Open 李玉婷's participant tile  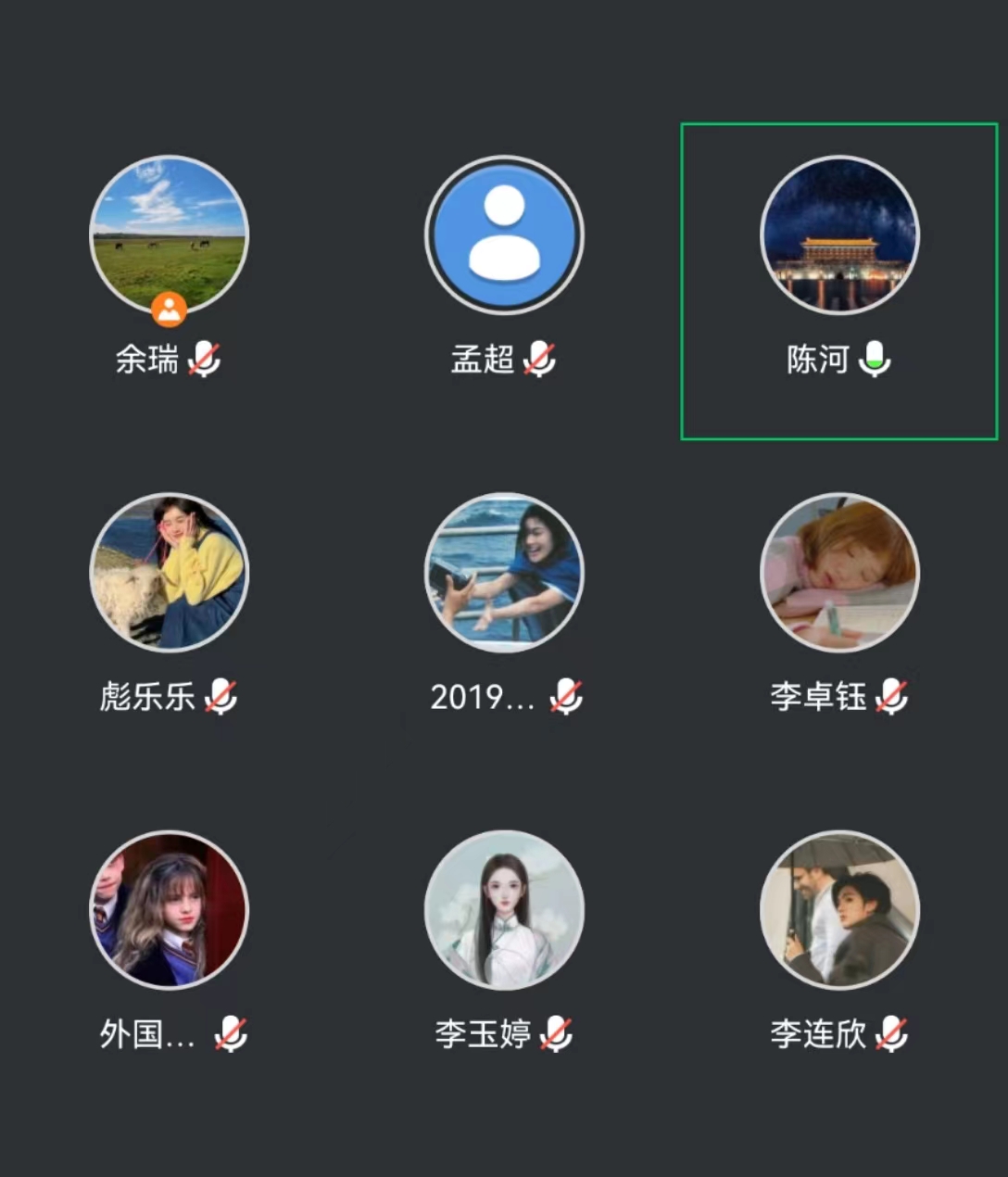tap(504, 909)
